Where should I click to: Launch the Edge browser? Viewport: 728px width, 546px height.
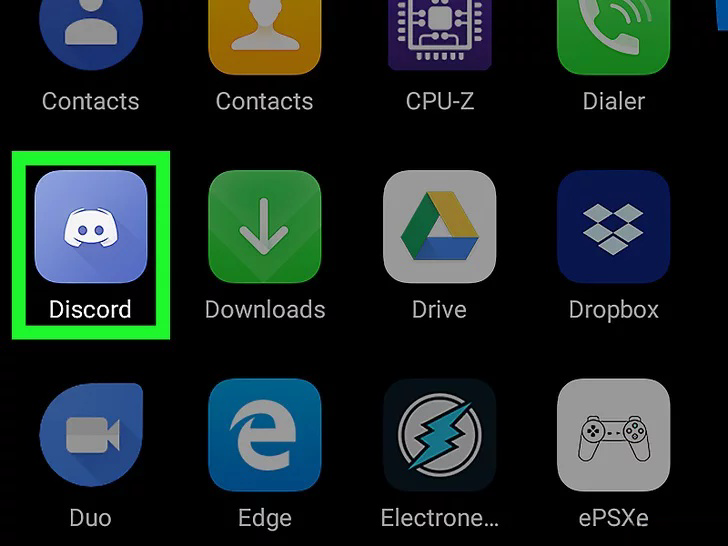(x=264, y=435)
